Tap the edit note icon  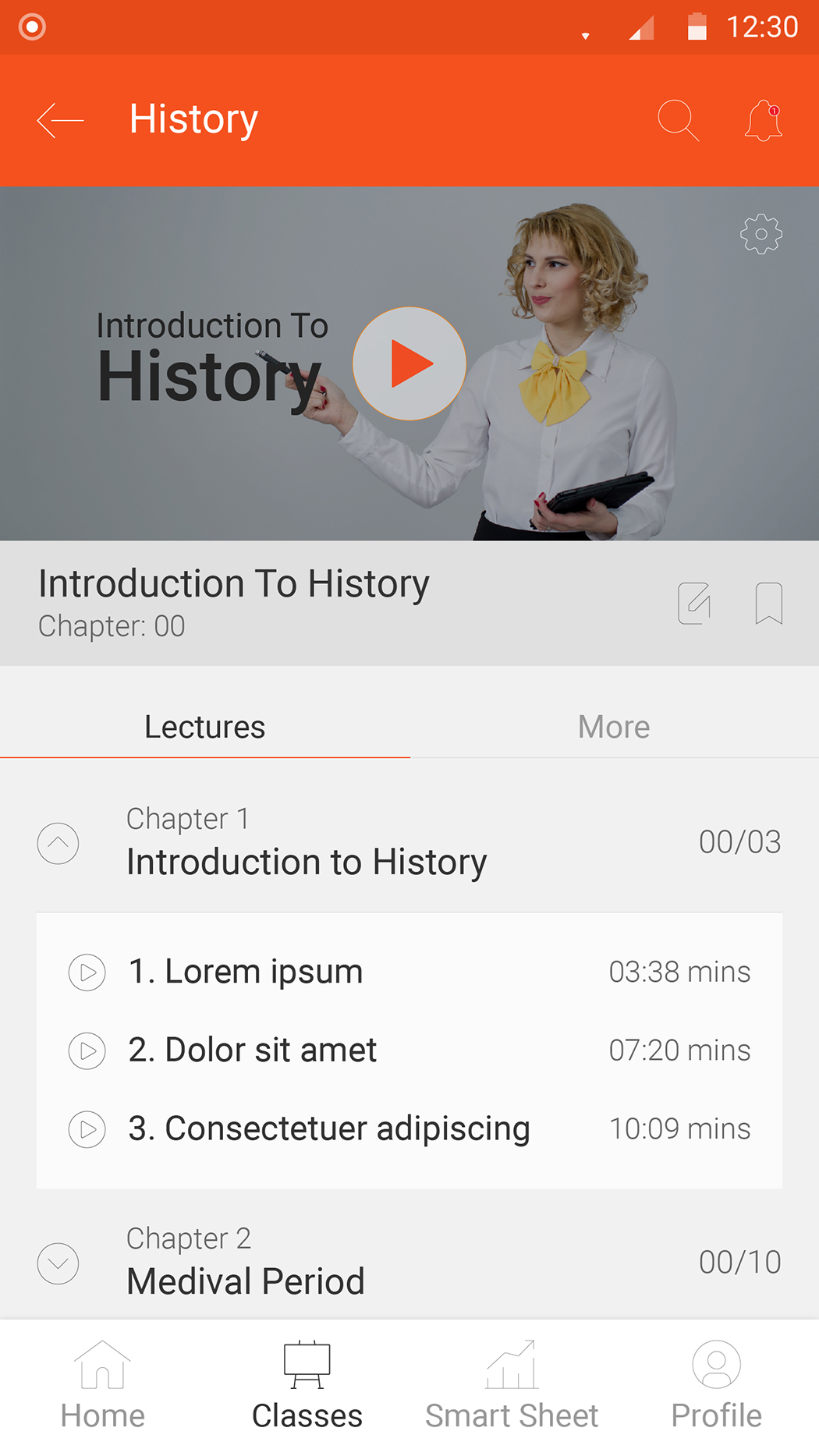pos(693,603)
